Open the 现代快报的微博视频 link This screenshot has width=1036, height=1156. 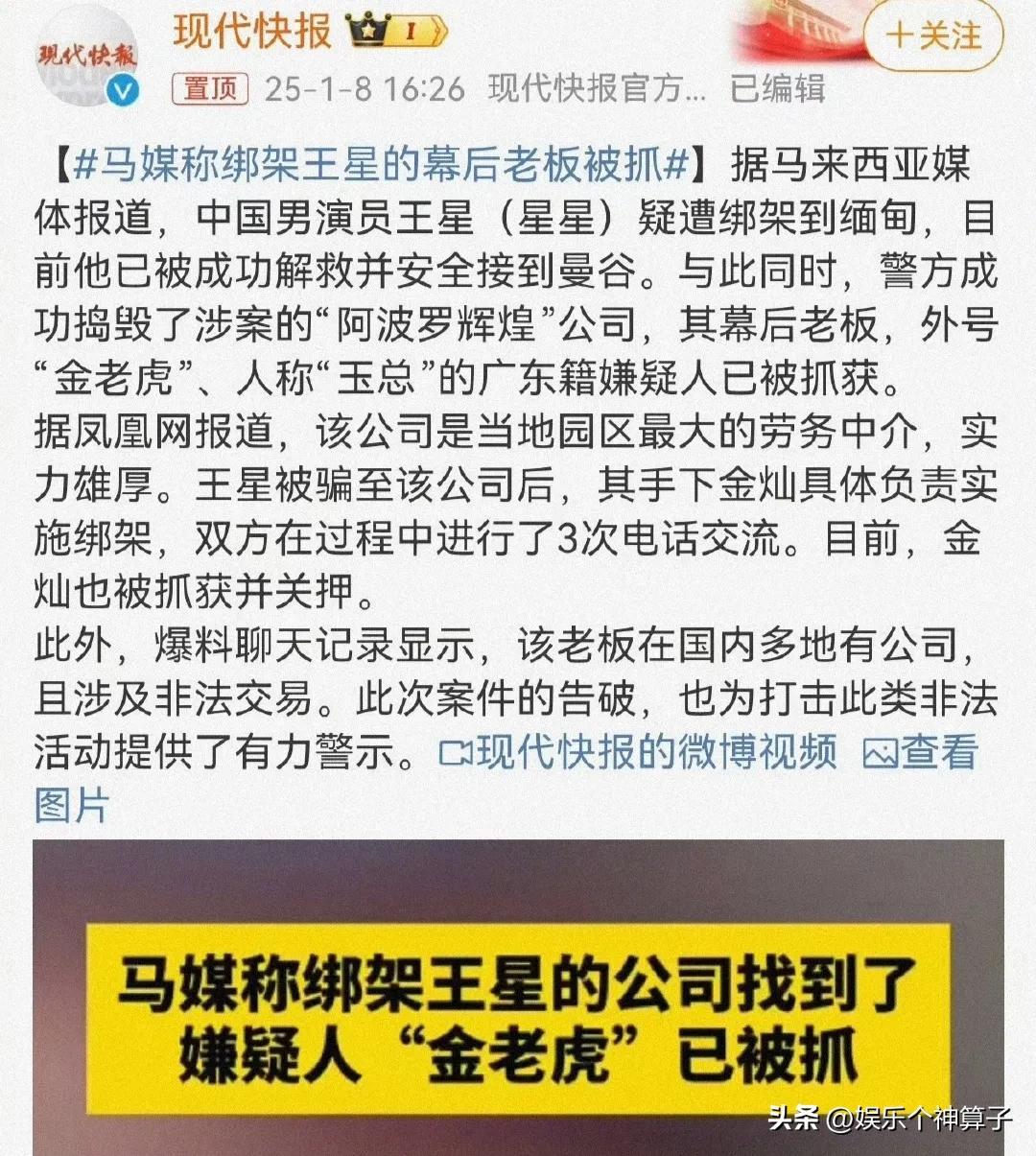[639, 752]
